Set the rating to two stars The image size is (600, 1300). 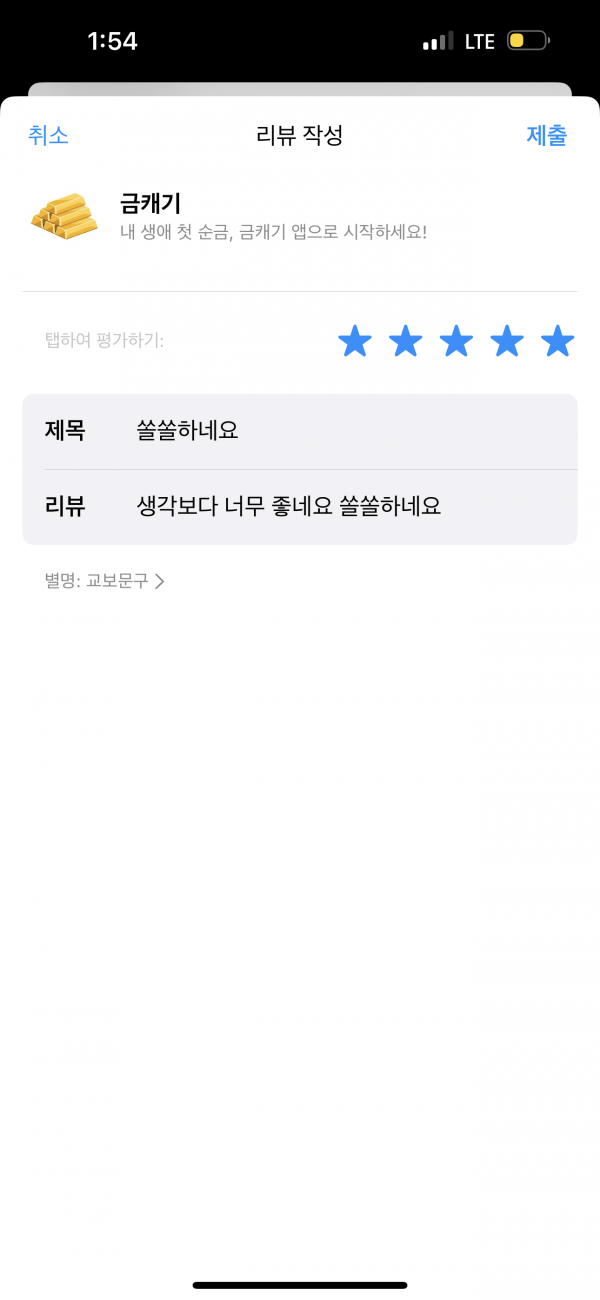coord(405,341)
